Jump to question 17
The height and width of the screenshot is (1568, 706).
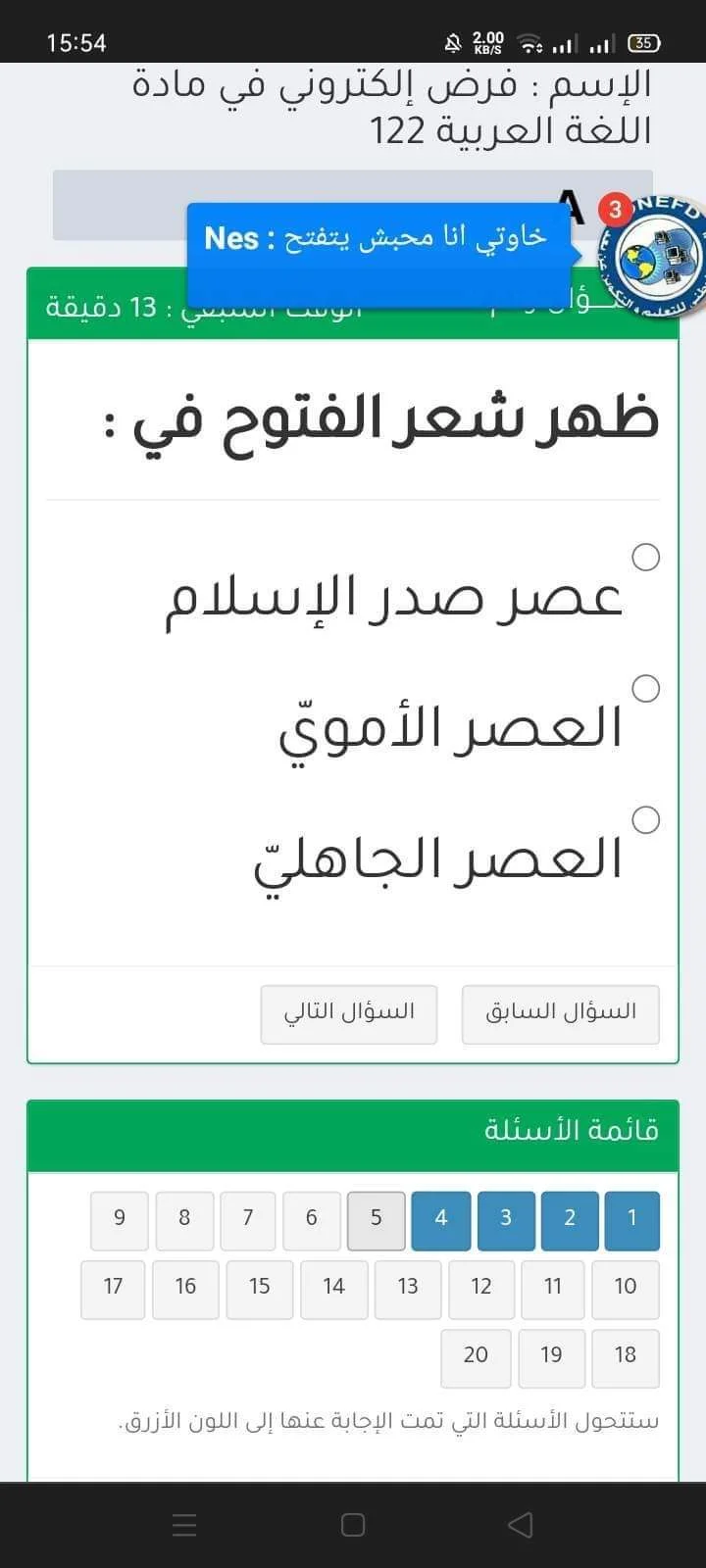pos(113,1289)
